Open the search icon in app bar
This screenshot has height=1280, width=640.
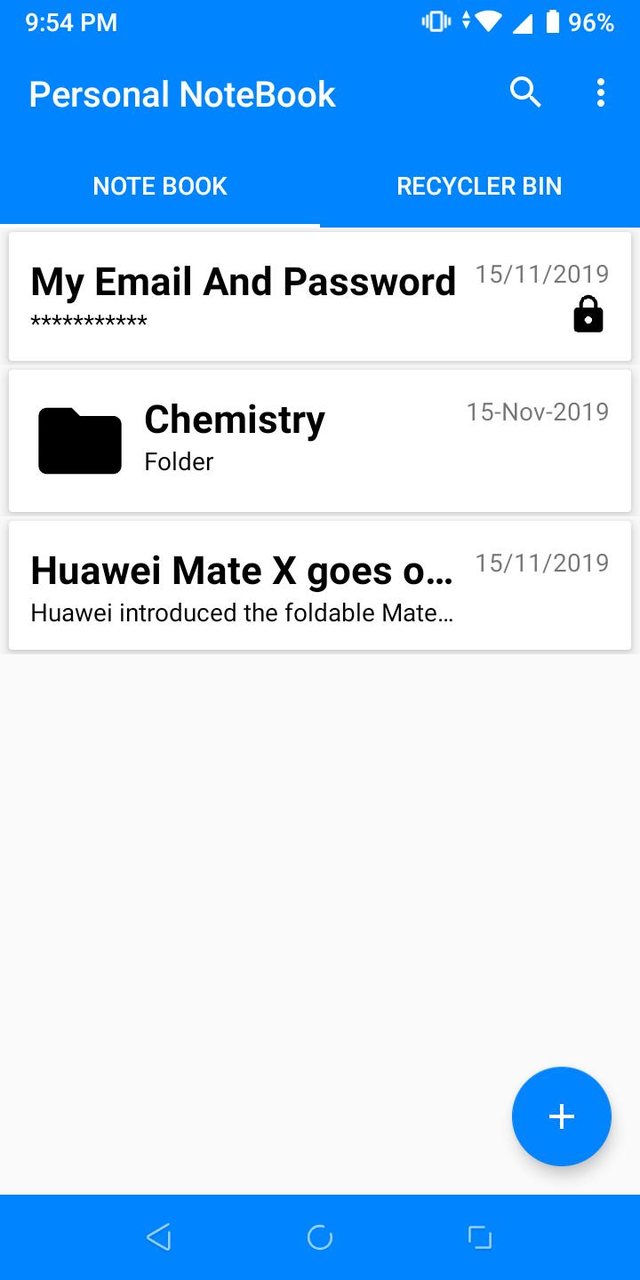click(525, 92)
